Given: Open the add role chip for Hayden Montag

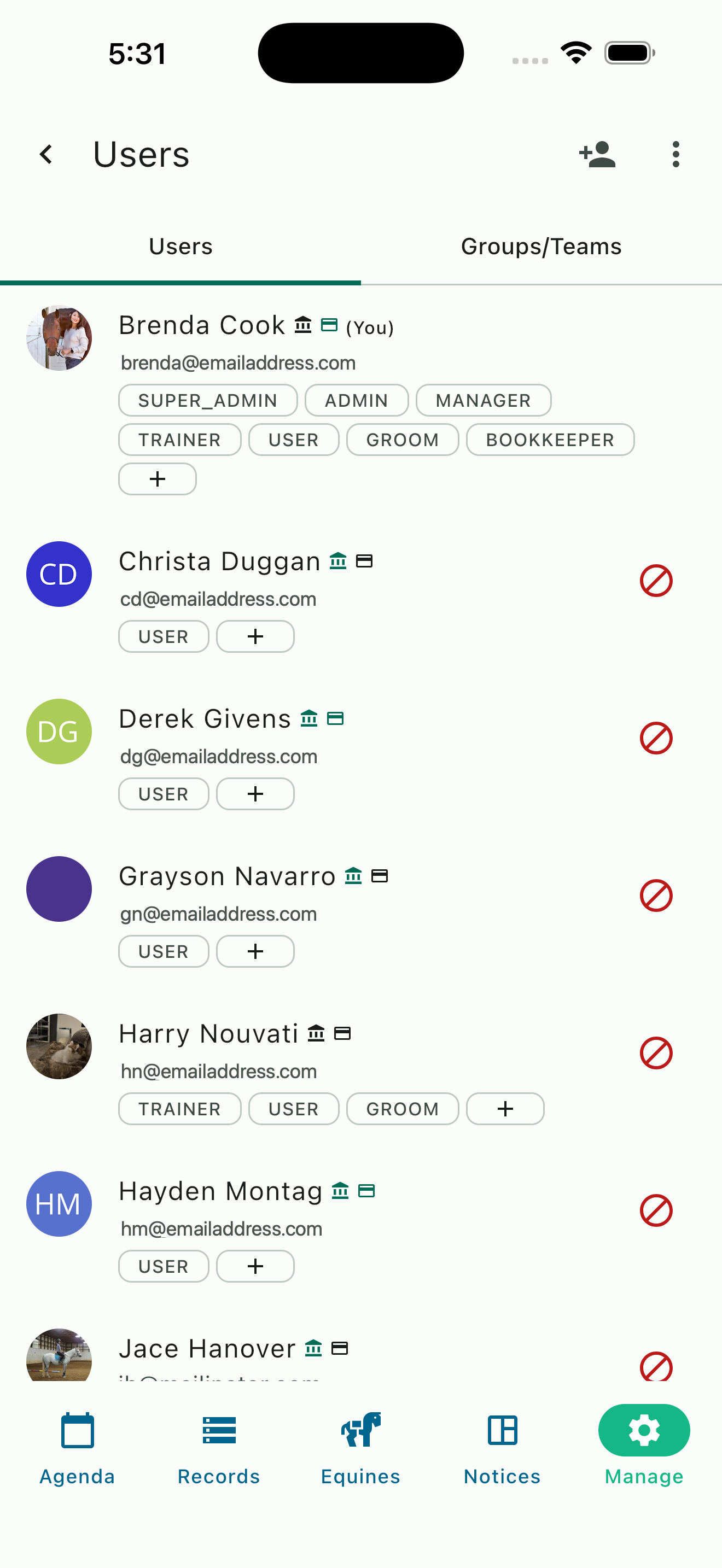Looking at the screenshot, I should tap(255, 1266).
